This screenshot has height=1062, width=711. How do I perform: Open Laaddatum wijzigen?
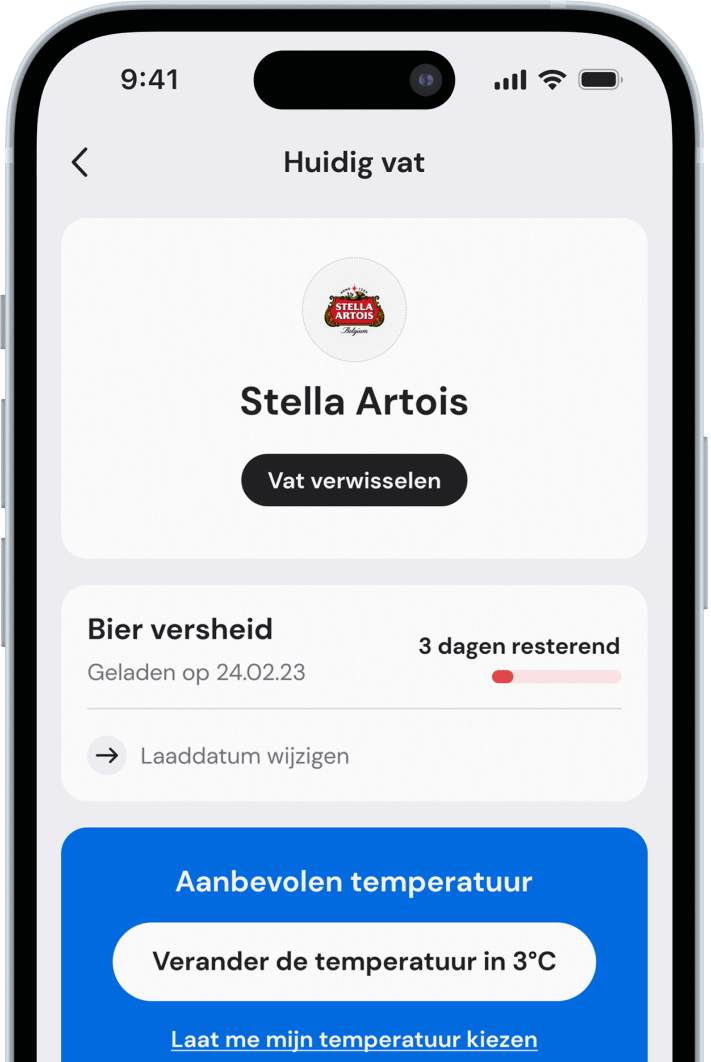pos(244,756)
